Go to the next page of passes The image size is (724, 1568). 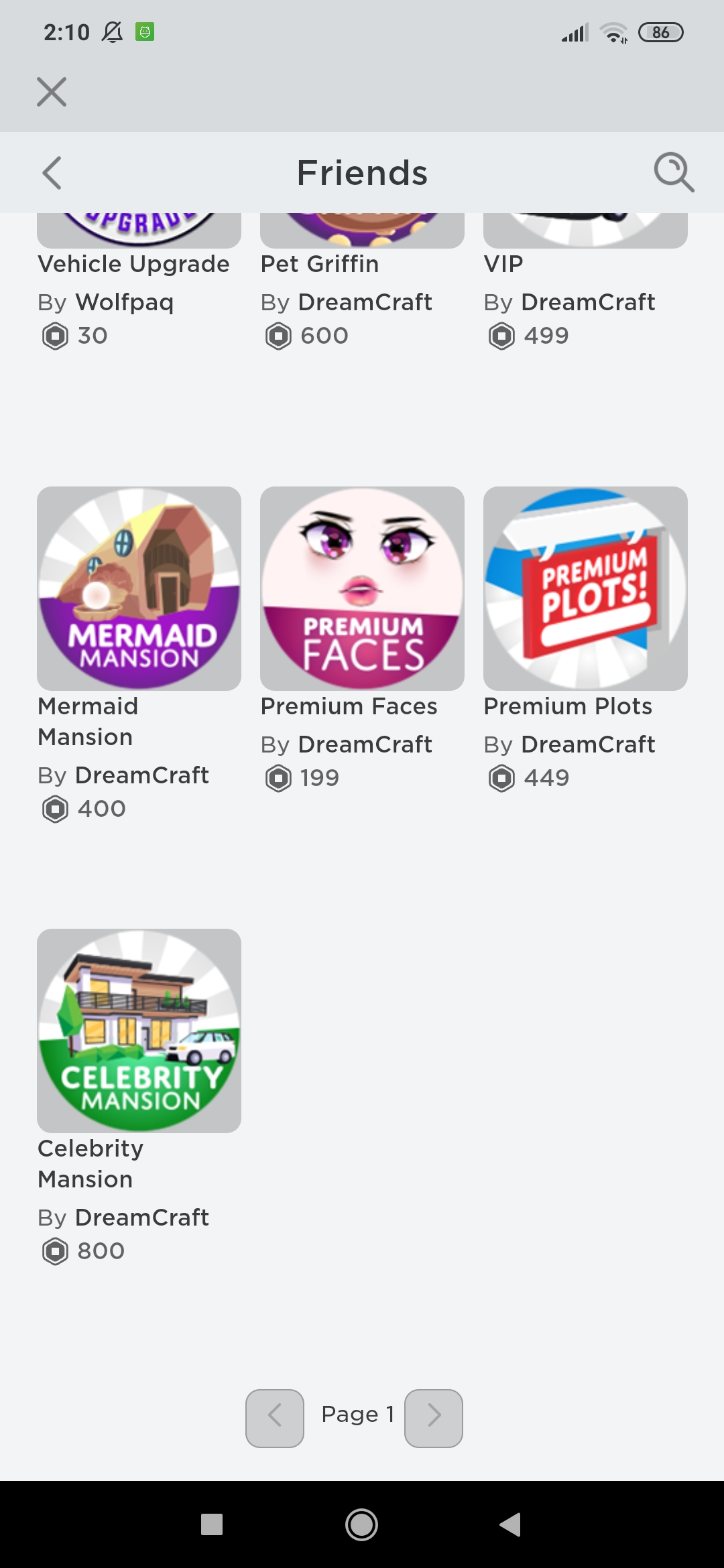[434, 1418]
